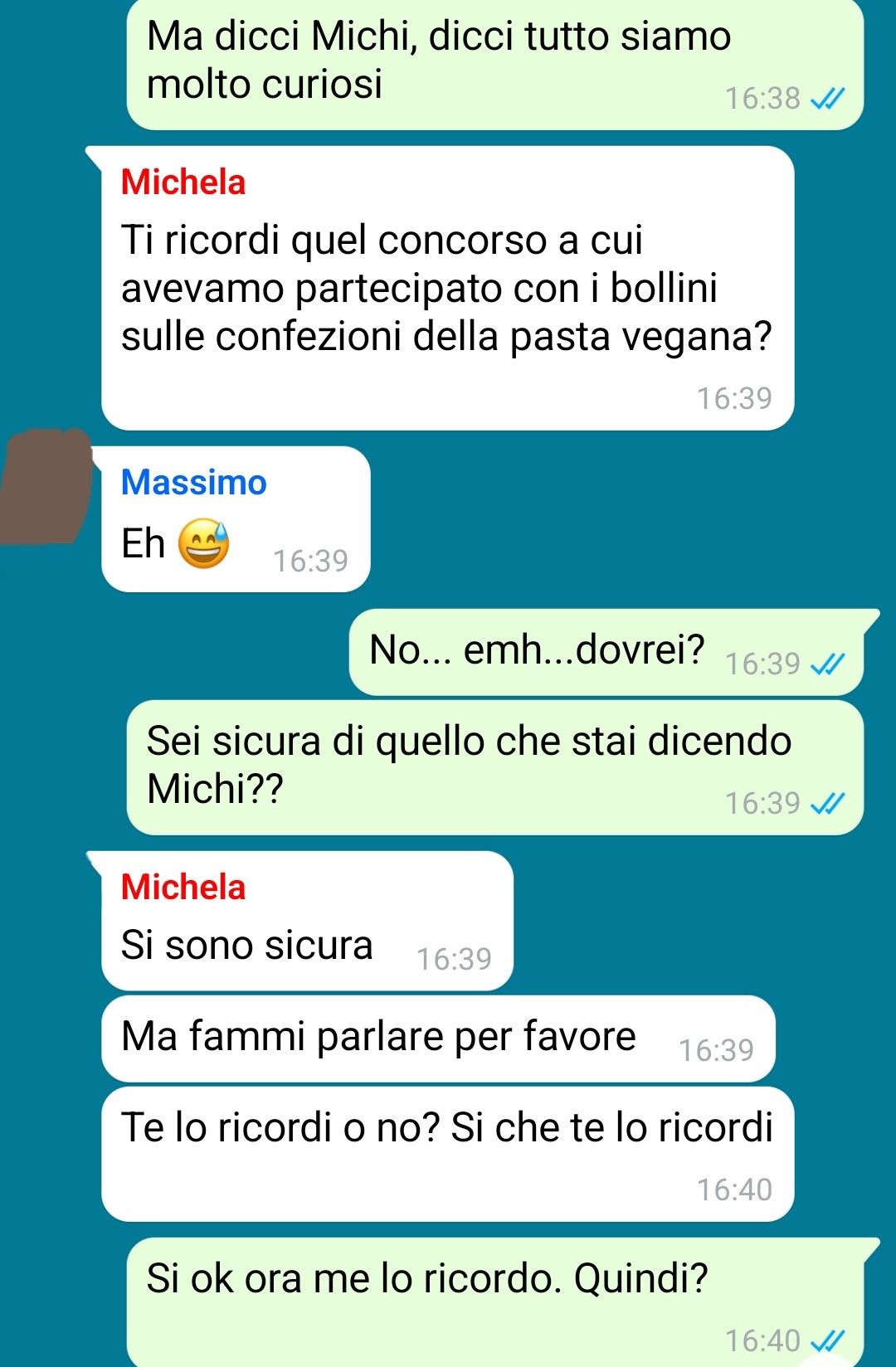Tap Michela's name above the 'Ti ricordi quel concorso' message
The image size is (896, 1367).
coord(183,182)
